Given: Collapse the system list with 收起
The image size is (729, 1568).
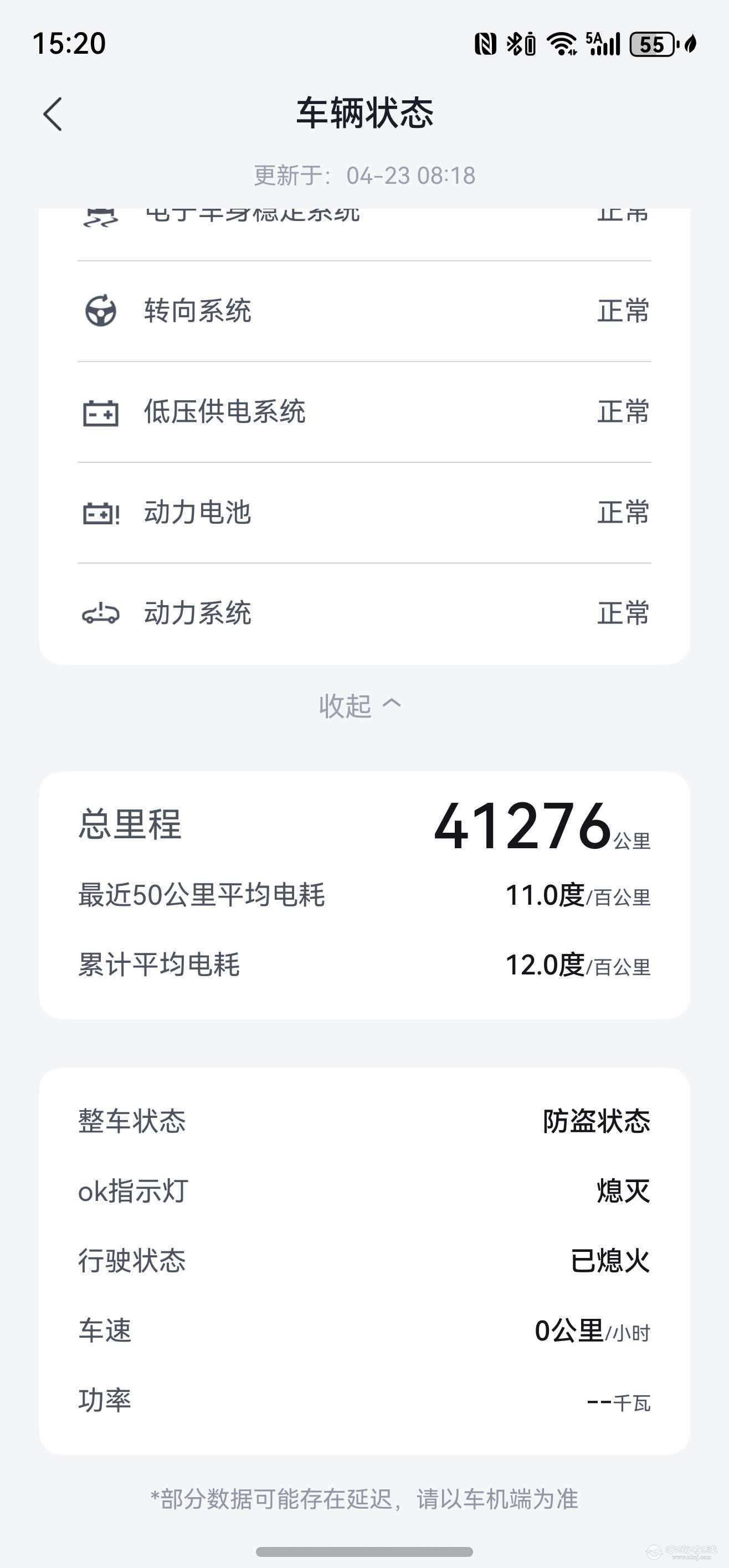Looking at the screenshot, I should [360, 705].
